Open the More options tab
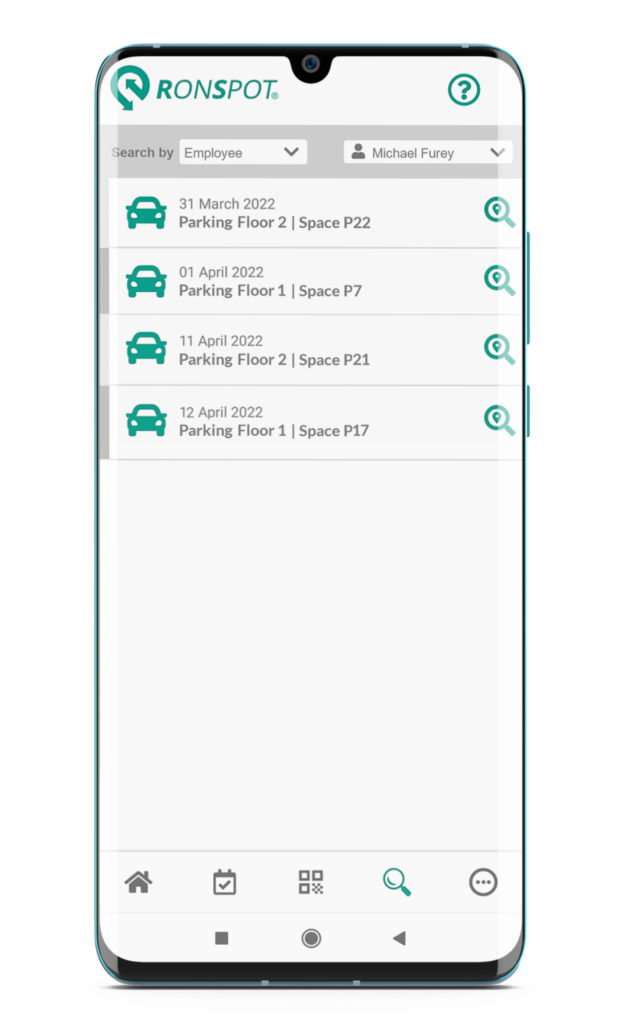 (483, 882)
